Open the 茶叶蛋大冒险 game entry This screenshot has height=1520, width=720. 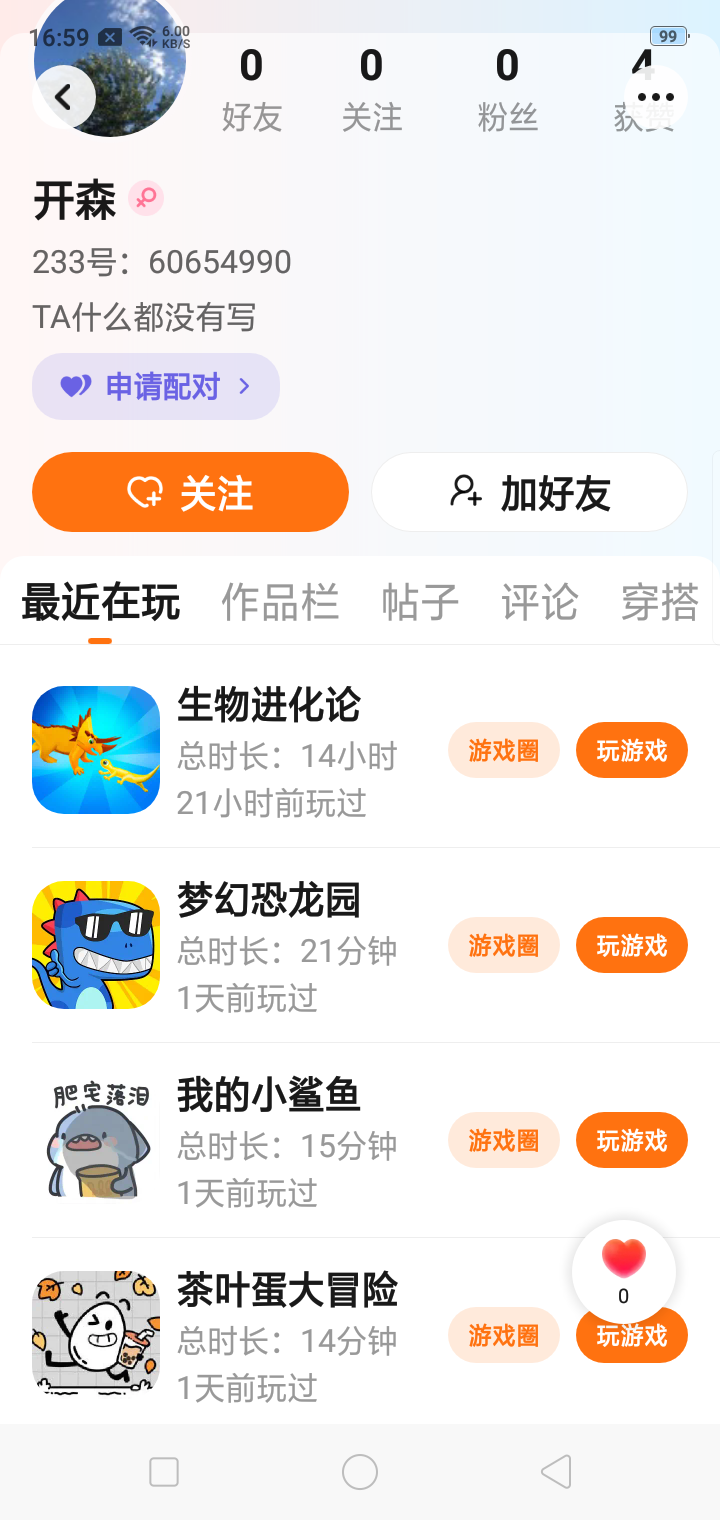pos(287,1292)
